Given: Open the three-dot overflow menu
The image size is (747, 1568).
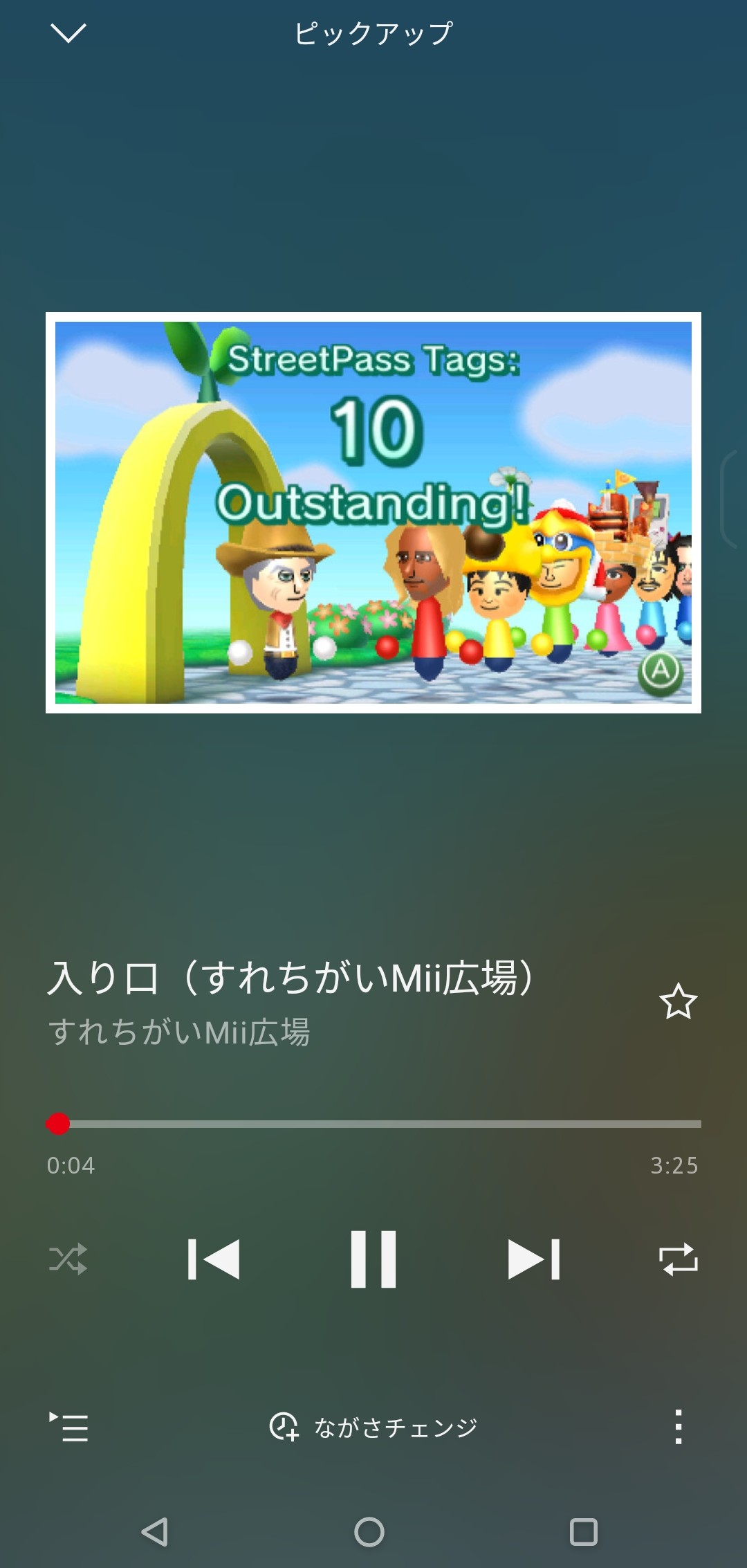Looking at the screenshot, I should (678, 1427).
